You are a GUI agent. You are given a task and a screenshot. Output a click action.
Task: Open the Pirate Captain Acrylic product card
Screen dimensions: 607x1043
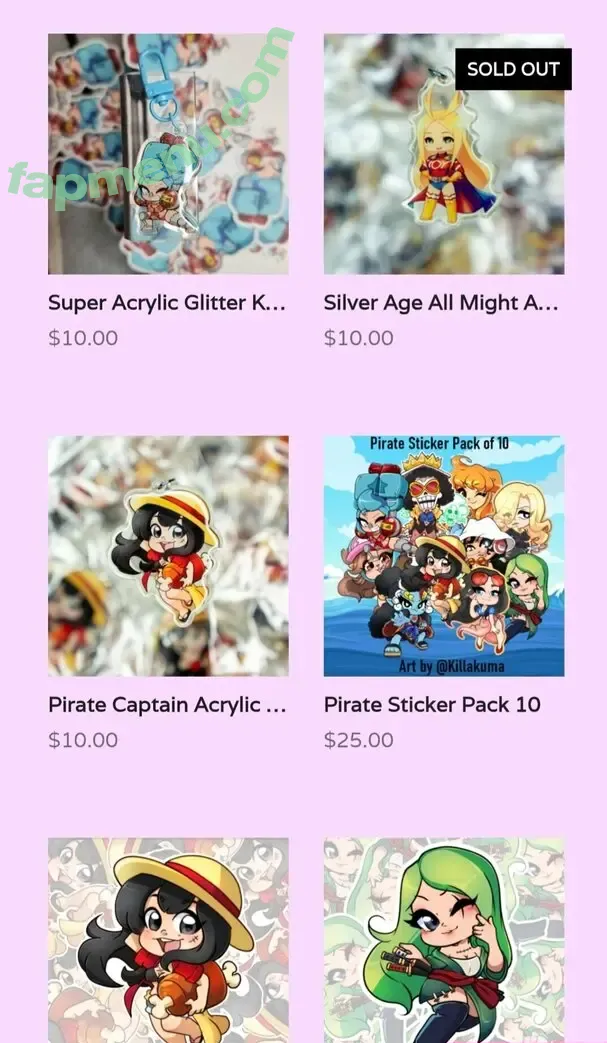coord(168,556)
